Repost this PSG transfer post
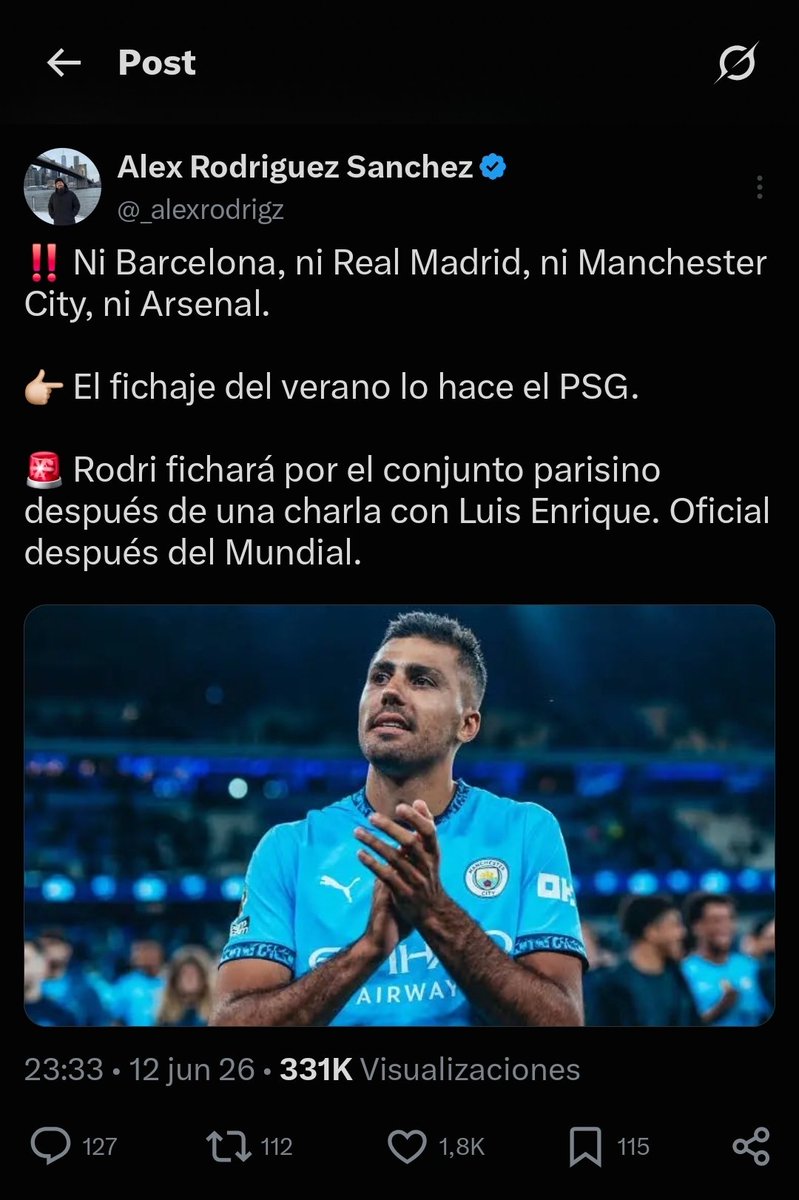The height and width of the screenshot is (1200, 799). (x=226, y=1146)
